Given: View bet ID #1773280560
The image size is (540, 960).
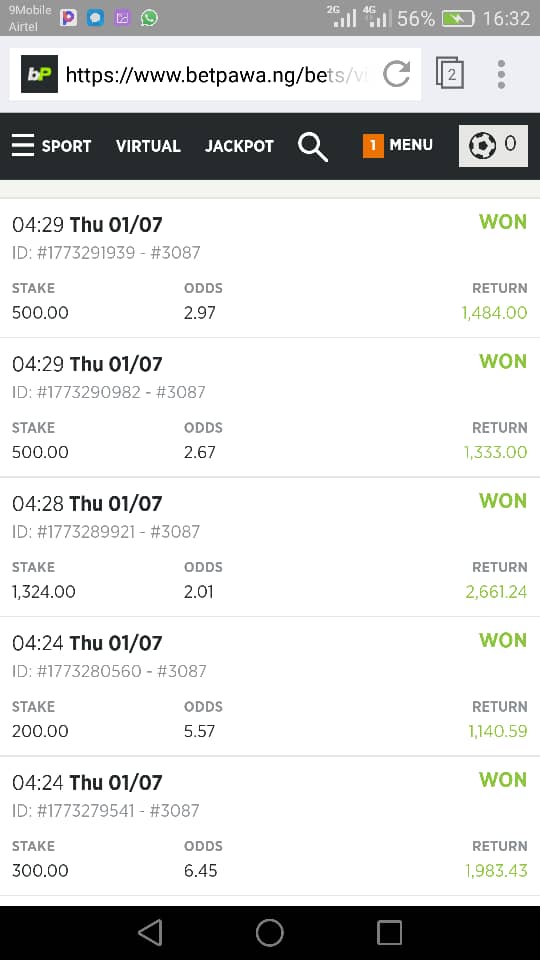Looking at the screenshot, I should (270, 687).
